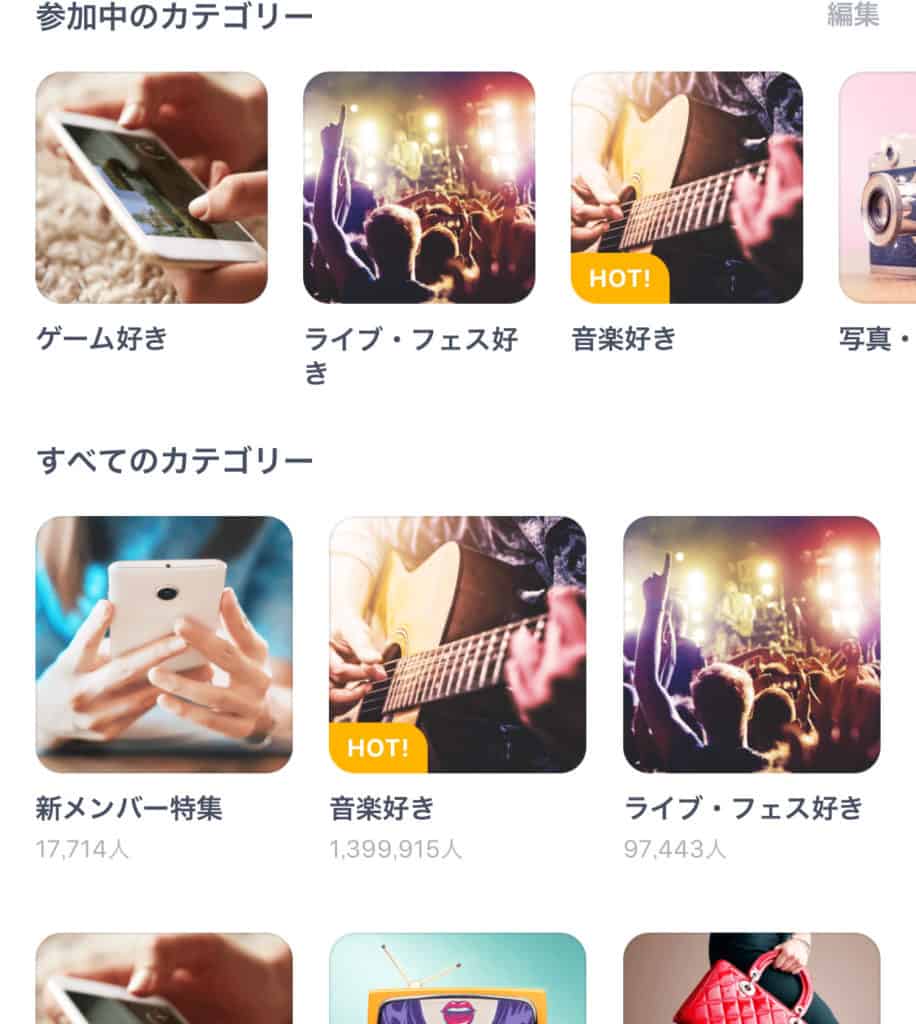Open ライブ・フェス好き in joined categories
Screen dimensions: 916x1024
[x=418, y=187]
